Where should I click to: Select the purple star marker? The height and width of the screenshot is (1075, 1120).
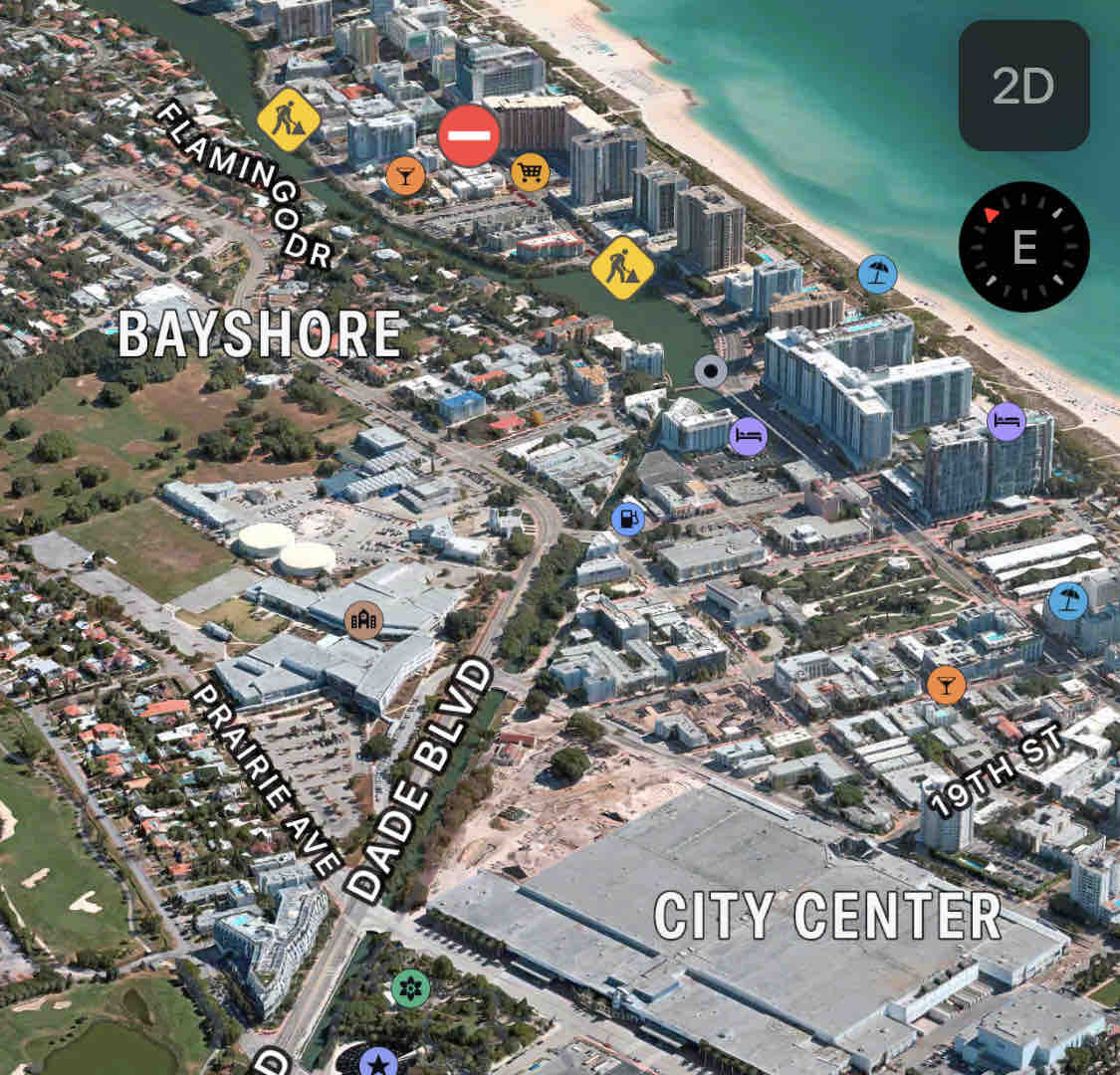pyautogui.click(x=377, y=1061)
